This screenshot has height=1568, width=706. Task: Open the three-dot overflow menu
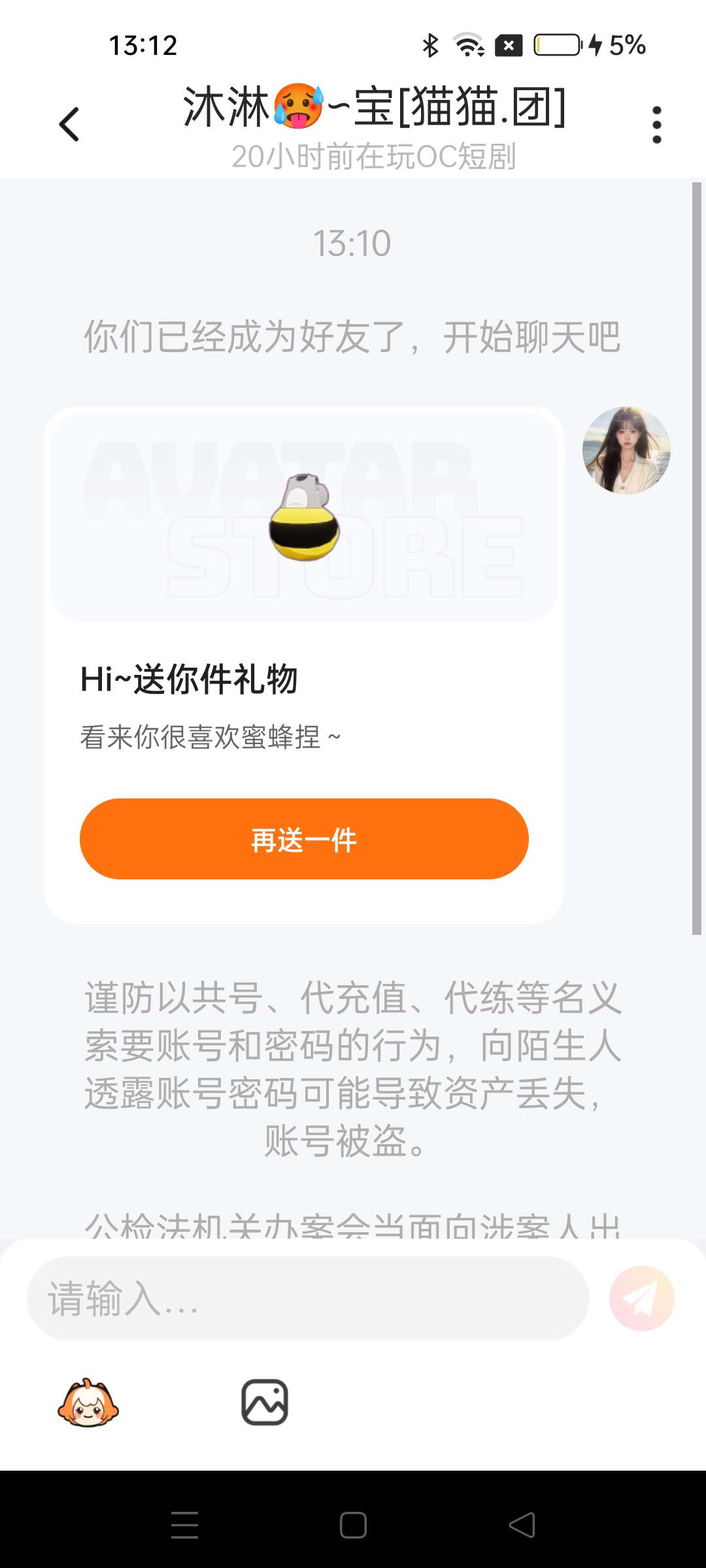pos(656,124)
